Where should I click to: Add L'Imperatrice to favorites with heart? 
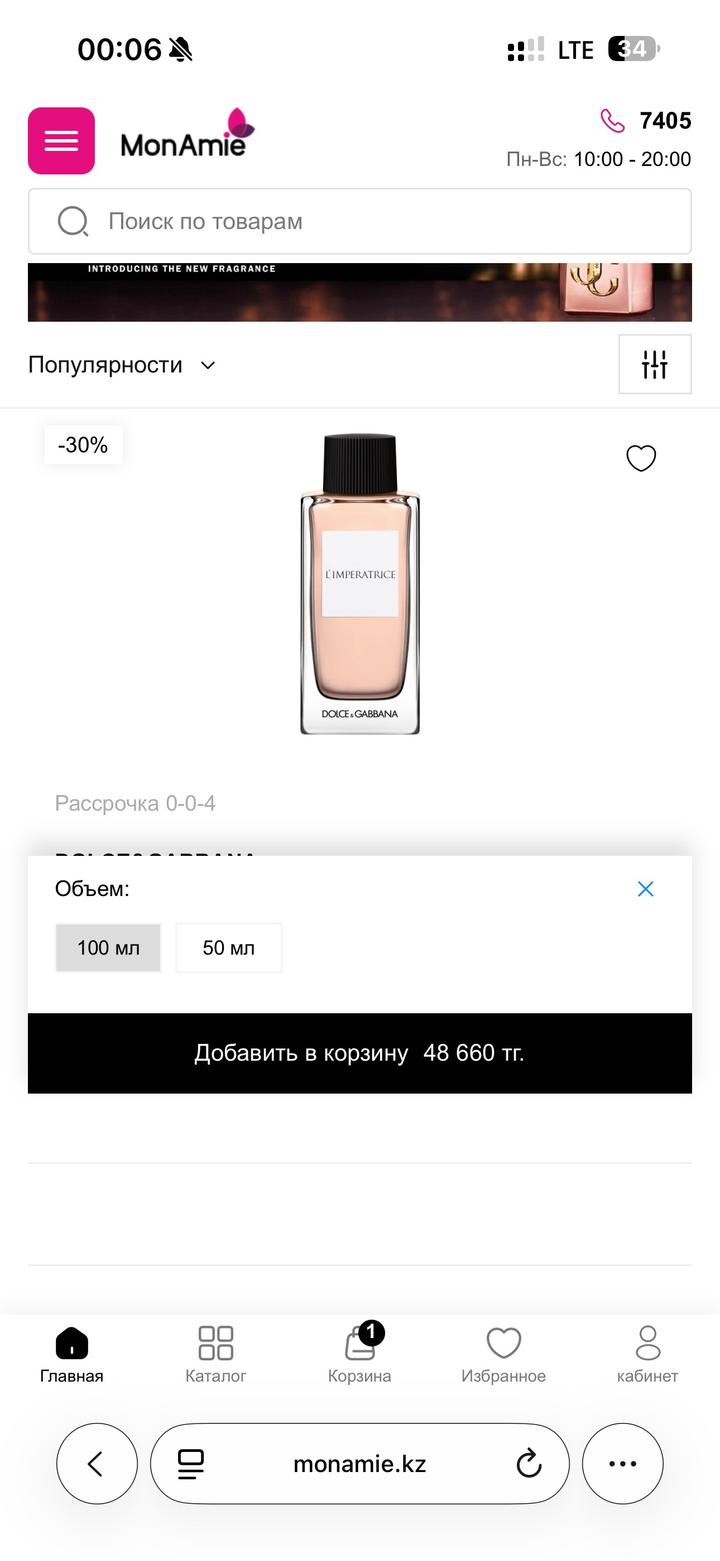(x=641, y=458)
